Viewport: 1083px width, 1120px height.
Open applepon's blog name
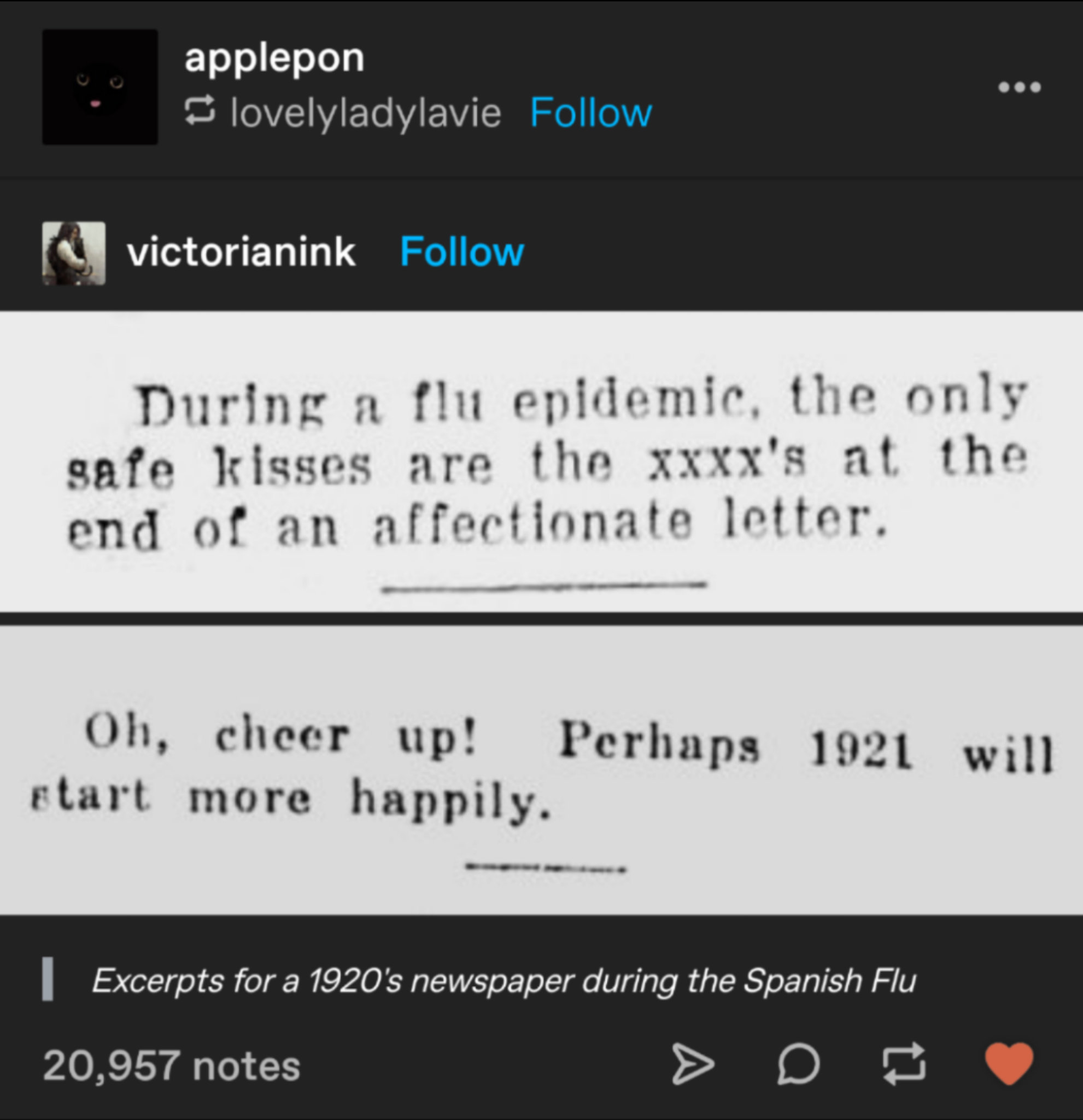pos(274,59)
